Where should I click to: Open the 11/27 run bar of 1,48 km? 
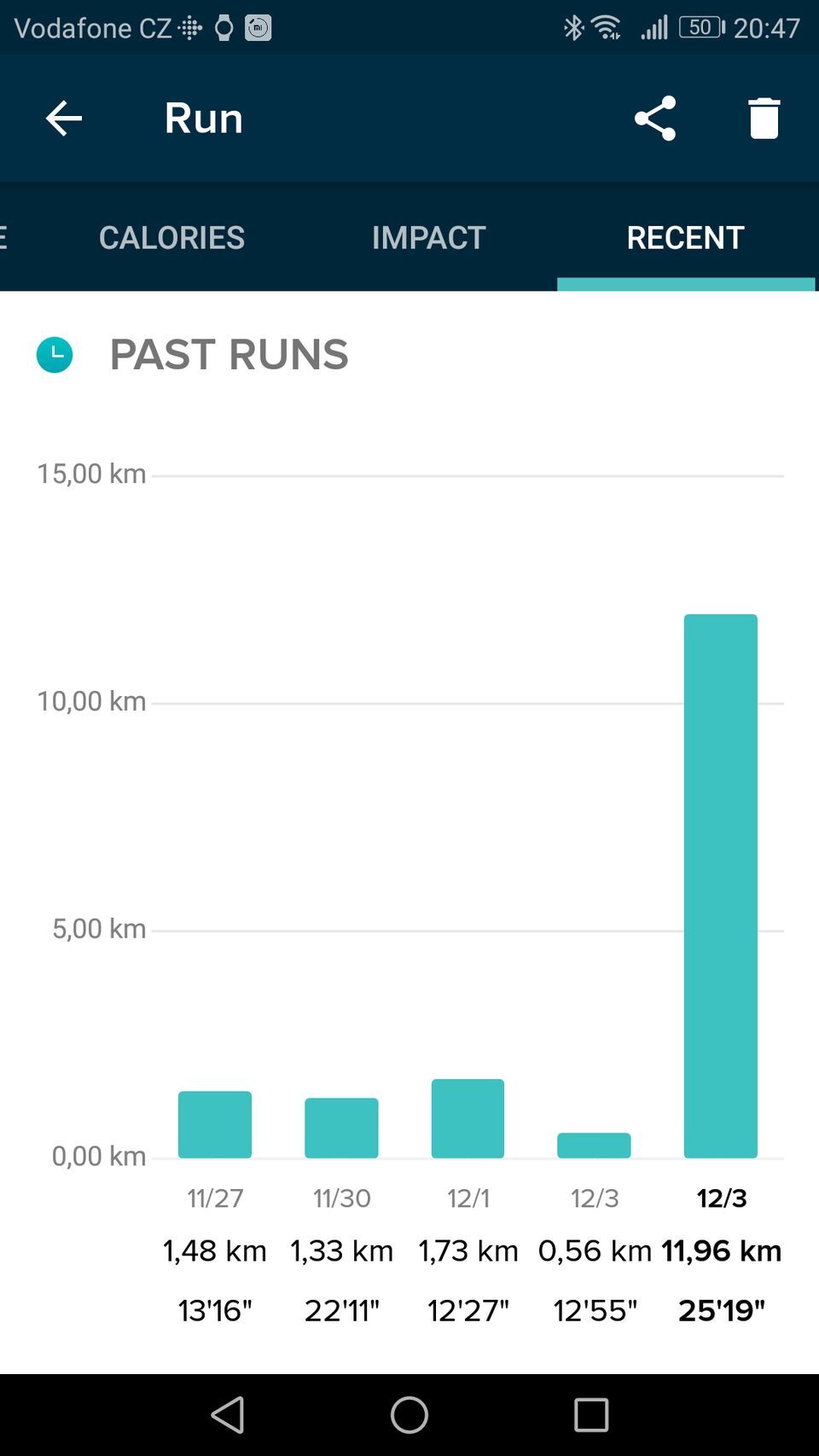point(215,1124)
